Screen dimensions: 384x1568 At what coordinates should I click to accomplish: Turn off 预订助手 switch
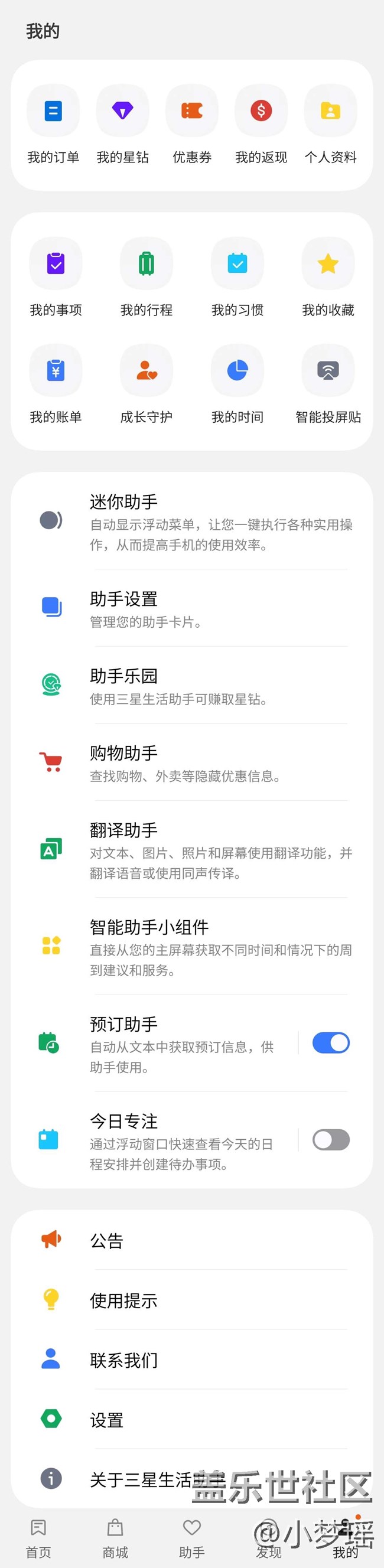point(330,1044)
